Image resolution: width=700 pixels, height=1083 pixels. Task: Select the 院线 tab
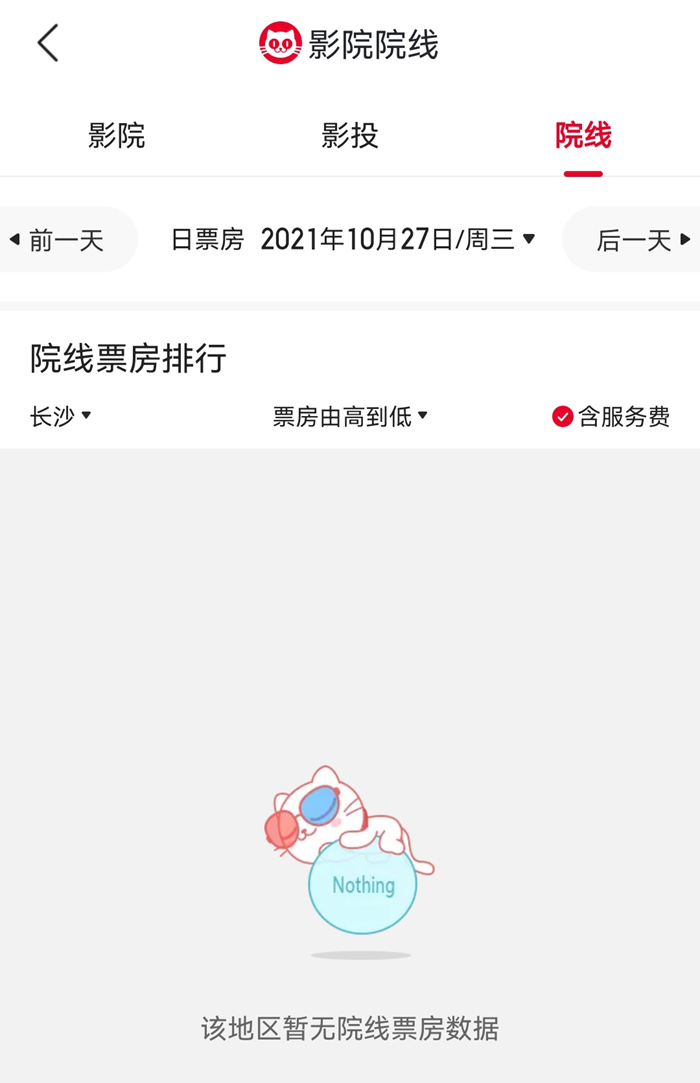pyautogui.click(x=583, y=136)
